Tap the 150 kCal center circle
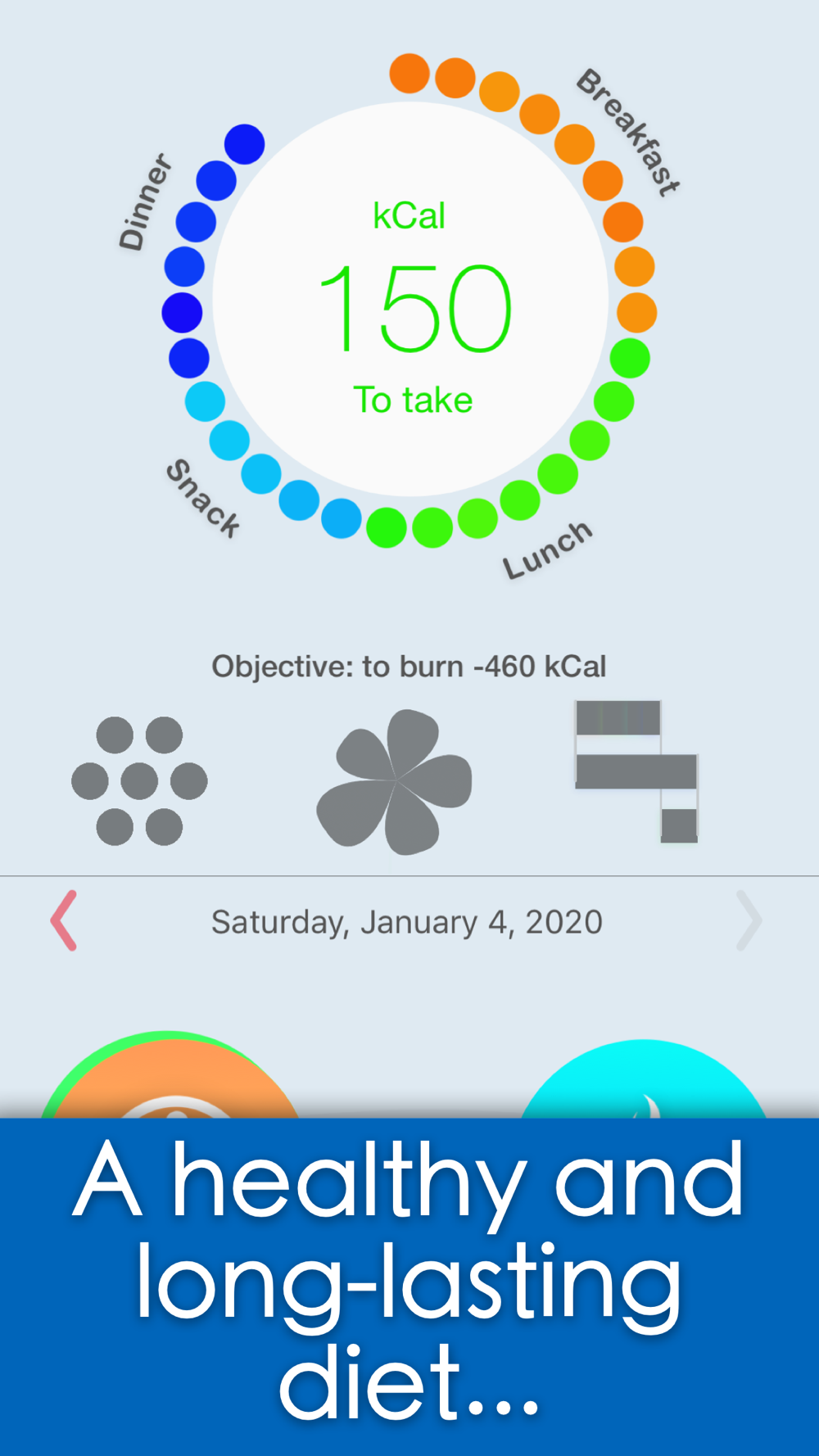The width and height of the screenshot is (819, 1456). tap(410, 299)
